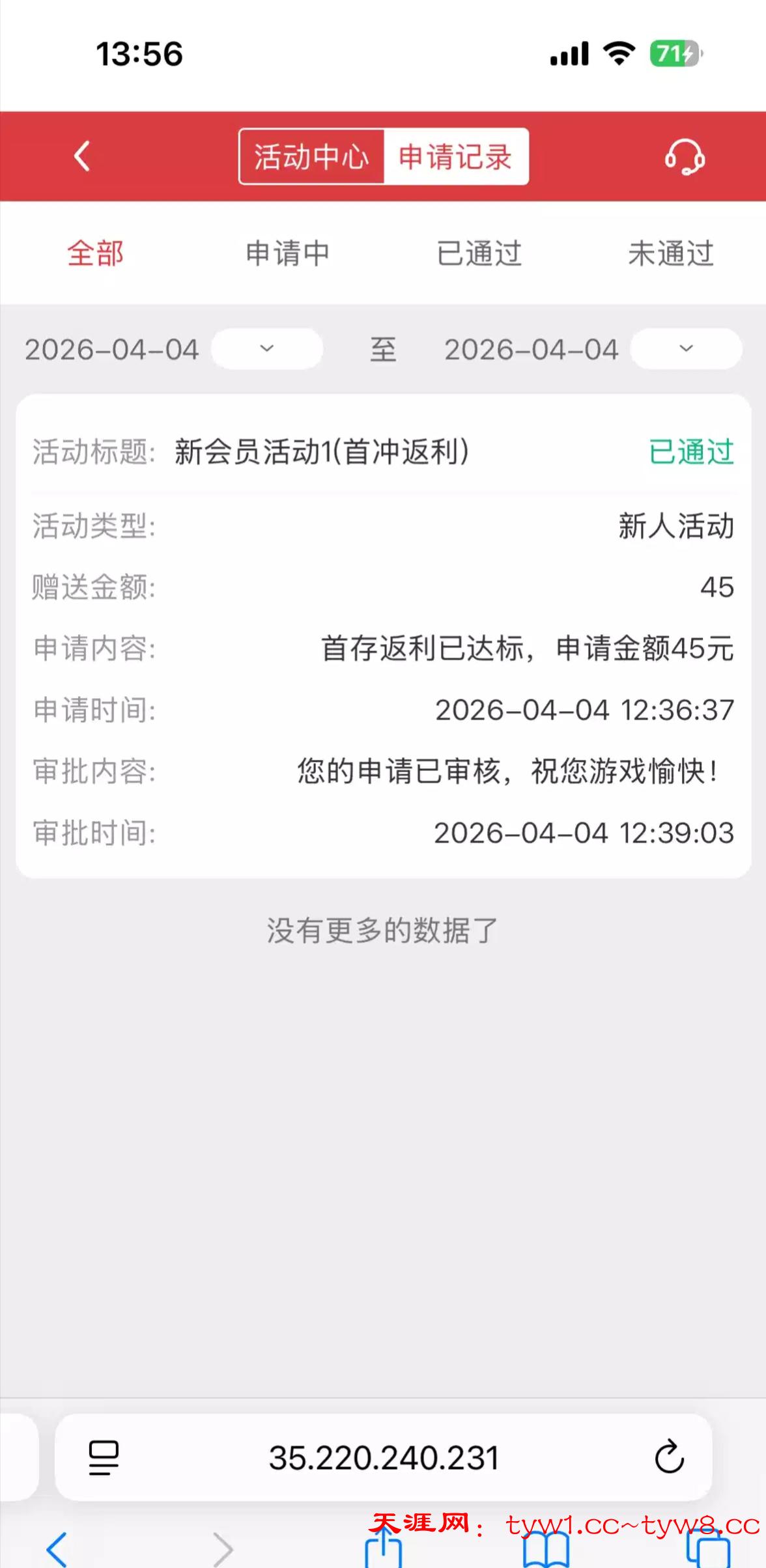Show 全部 records tab
The height and width of the screenshot is (1568, 766).
[95, 253]
